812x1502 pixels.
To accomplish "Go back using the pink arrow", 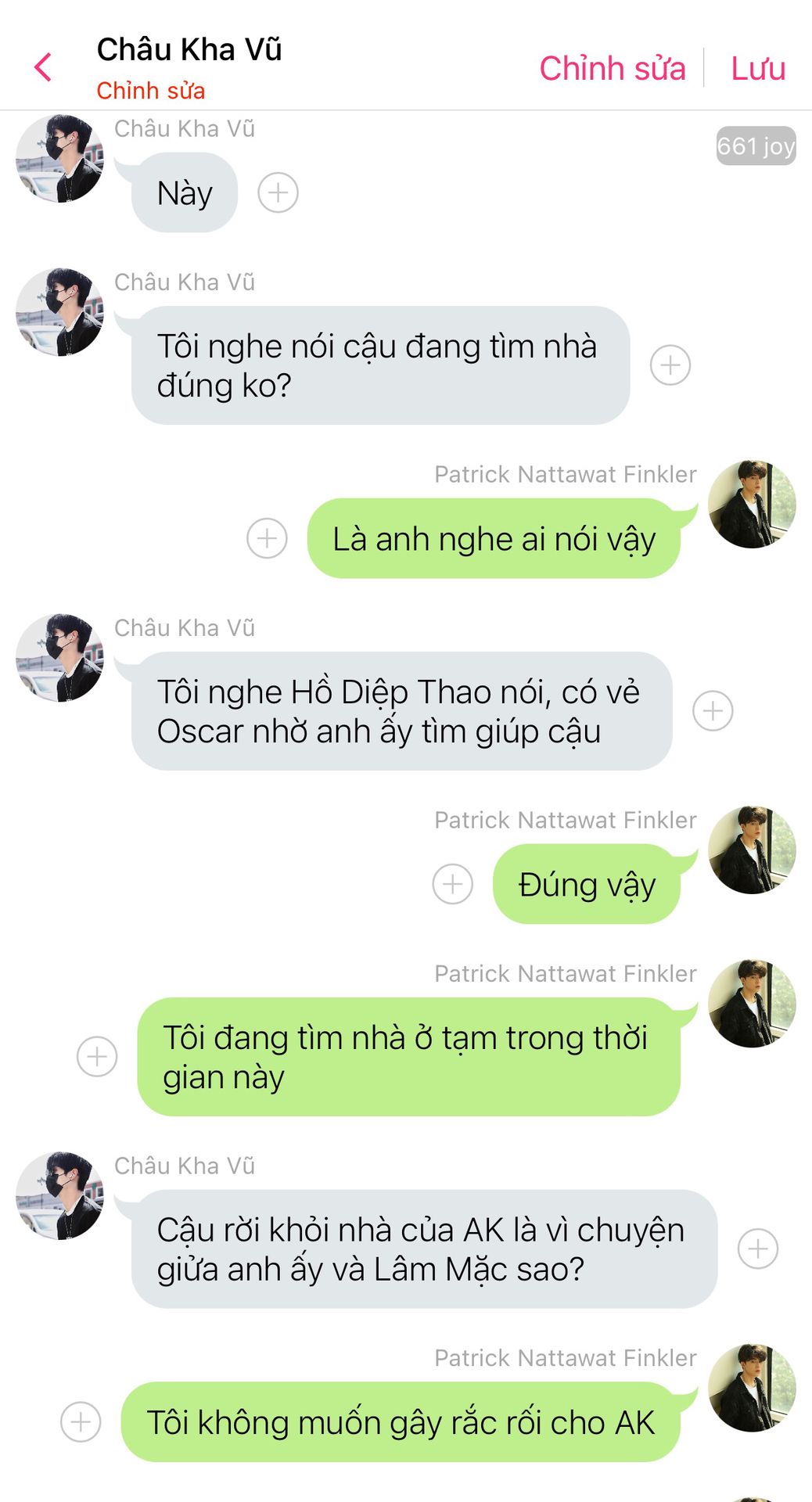I will click(43, 67).
